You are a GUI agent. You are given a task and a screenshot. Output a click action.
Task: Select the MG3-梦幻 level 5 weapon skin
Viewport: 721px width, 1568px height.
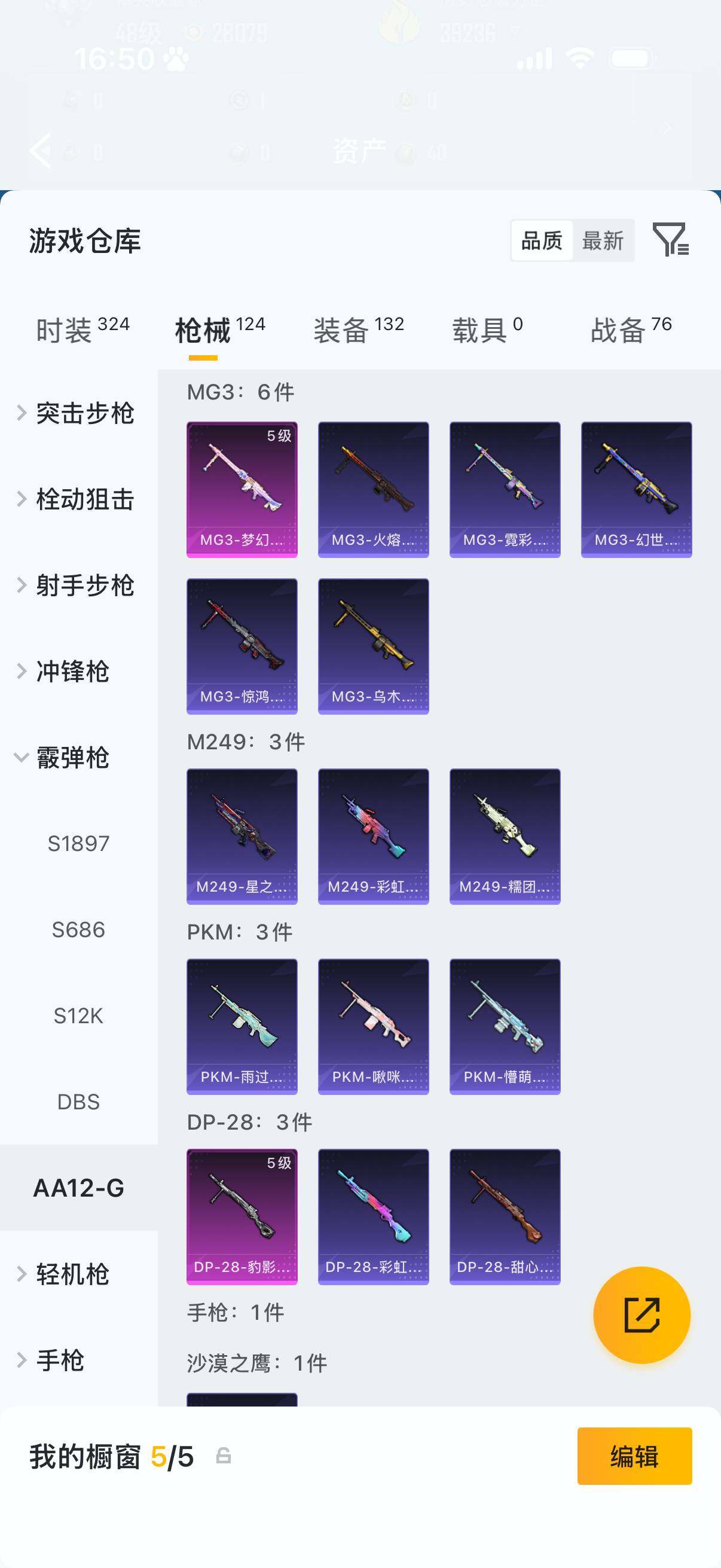tap(241, 487)
